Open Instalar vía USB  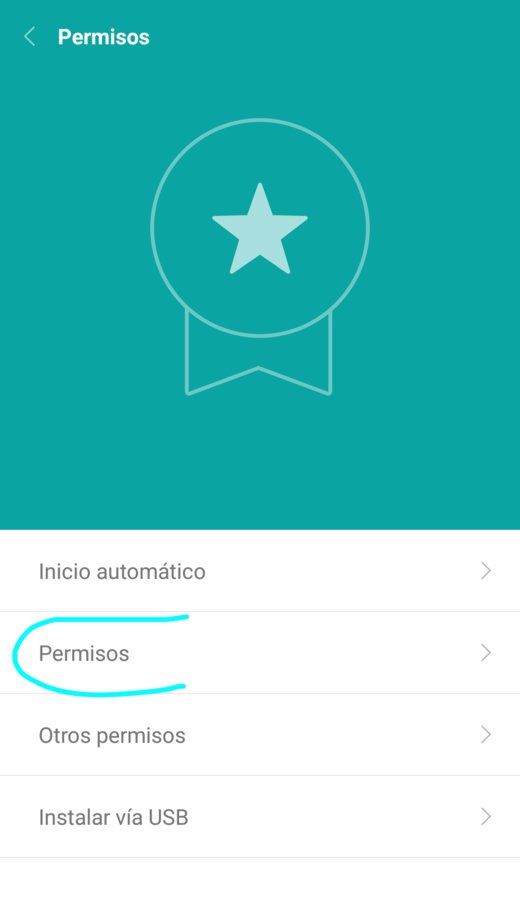point(260,817)
